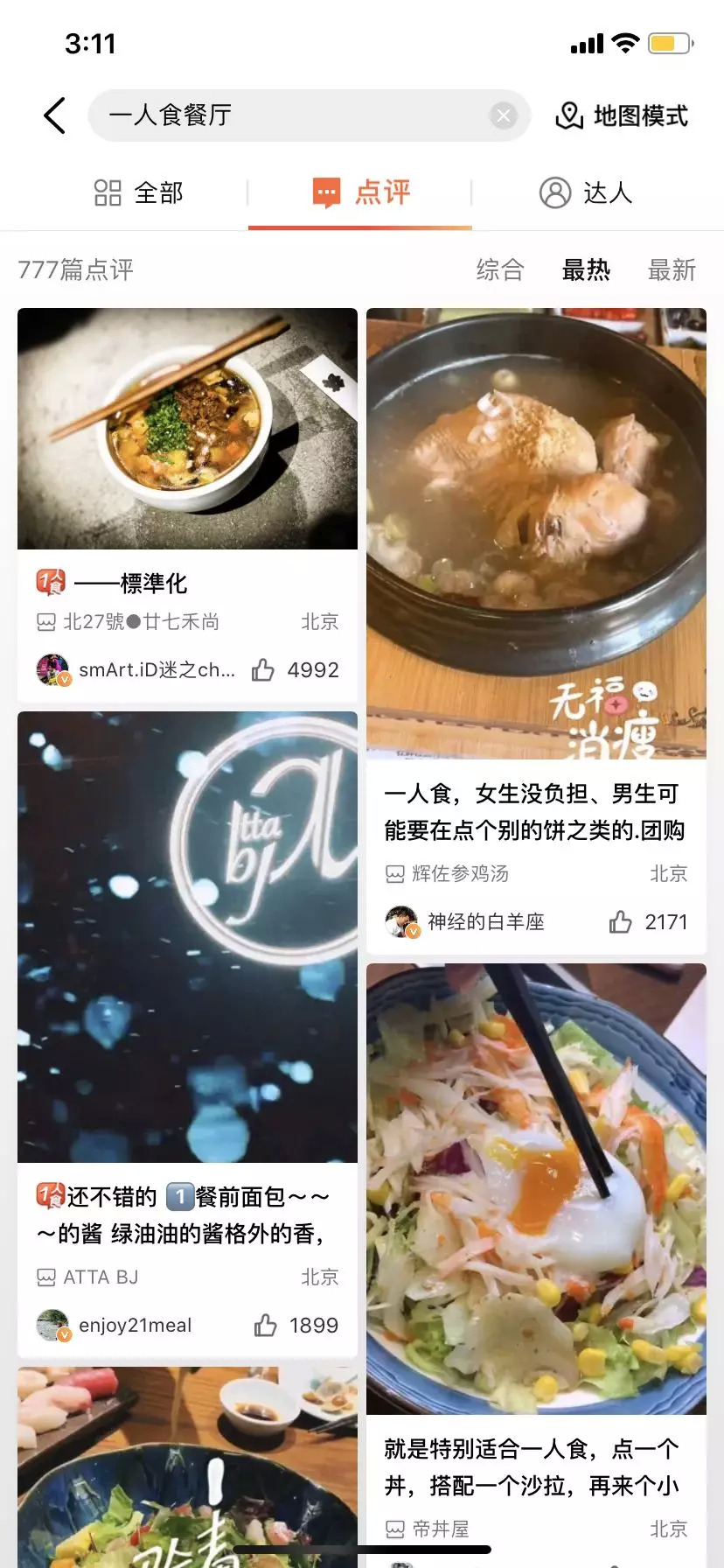
Task: Clear the search text
Action: coord(504,115)
